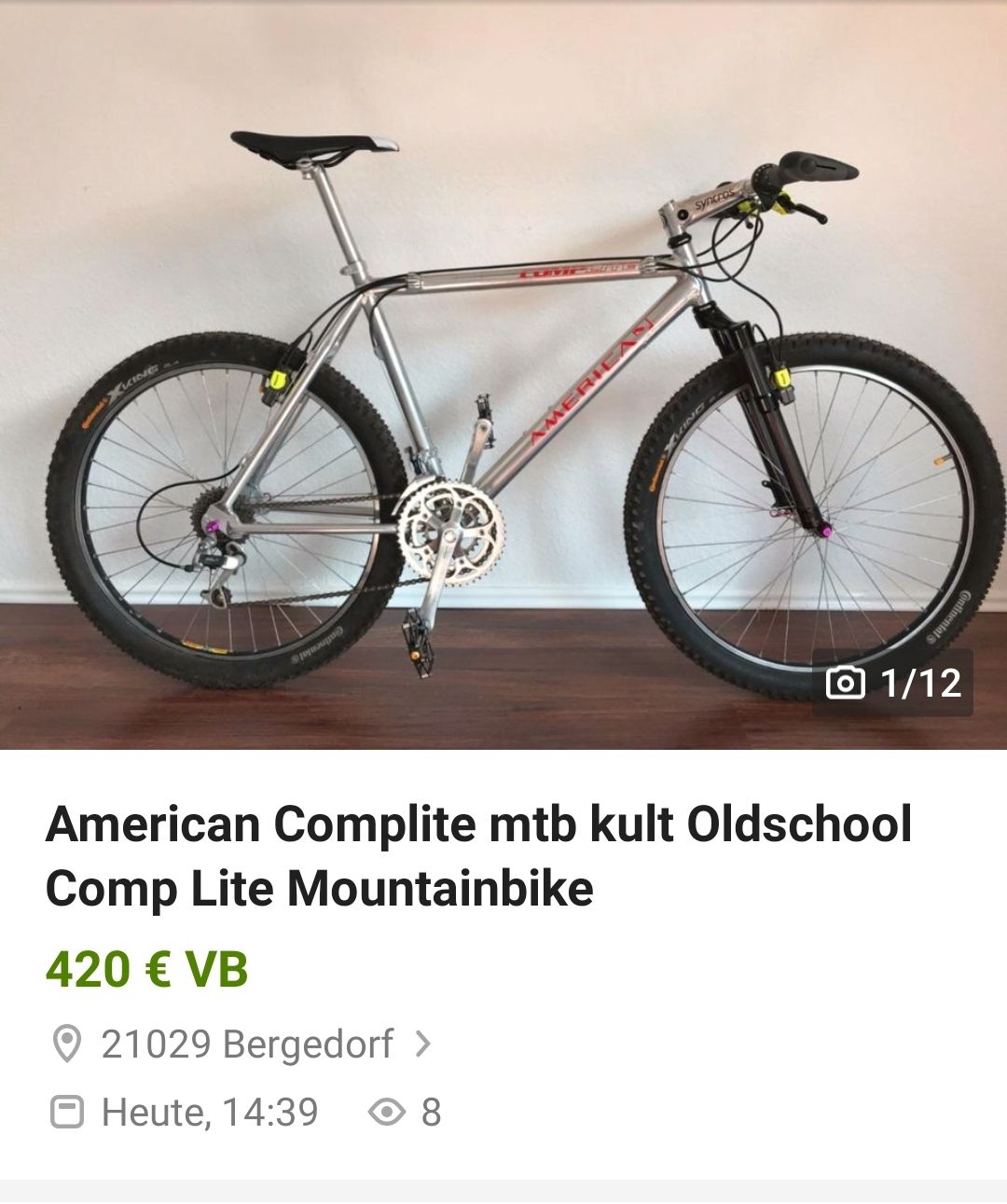Open the 21029 Bergedorf location link
The width and height of the screenshot is (1007, 1204).
point(246,1045)
